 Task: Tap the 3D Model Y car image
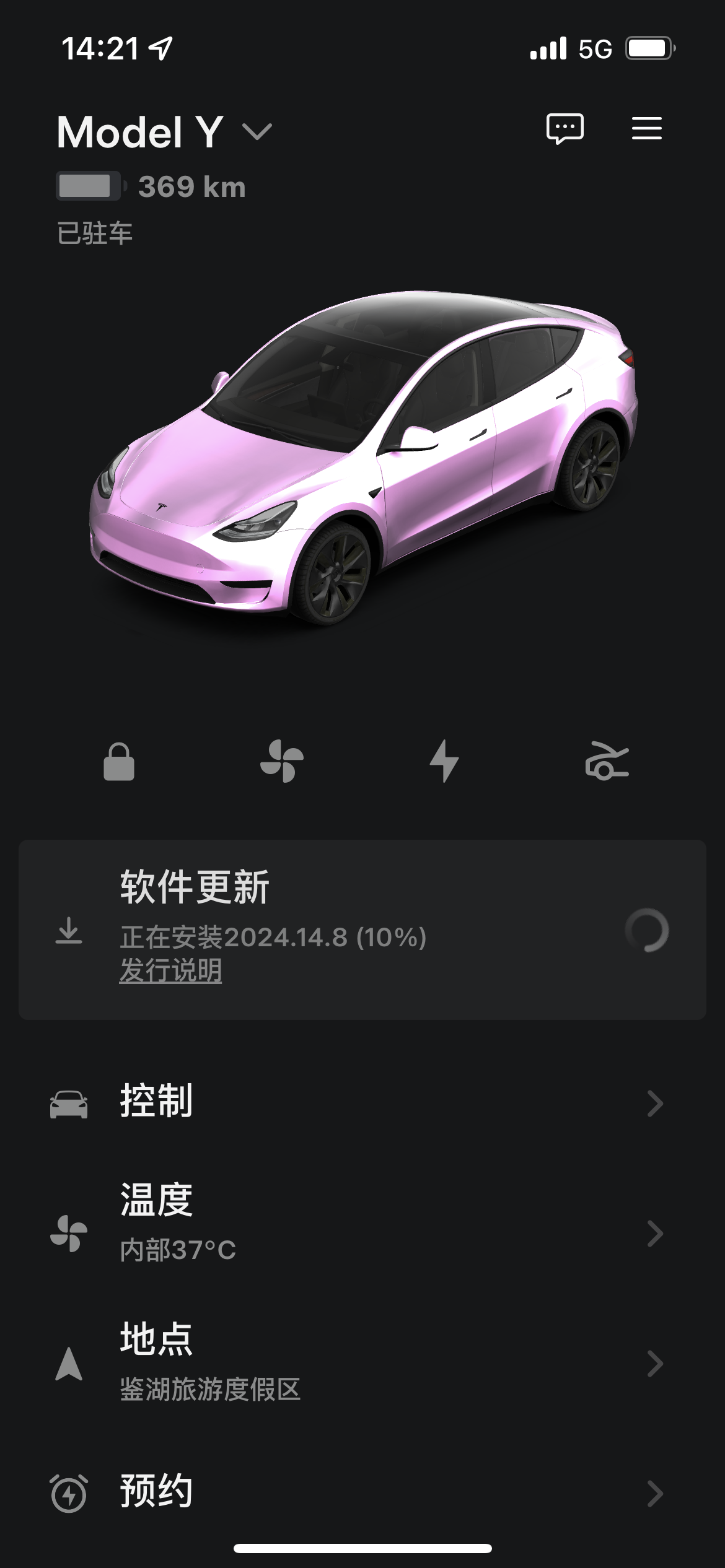pos(362,464)
